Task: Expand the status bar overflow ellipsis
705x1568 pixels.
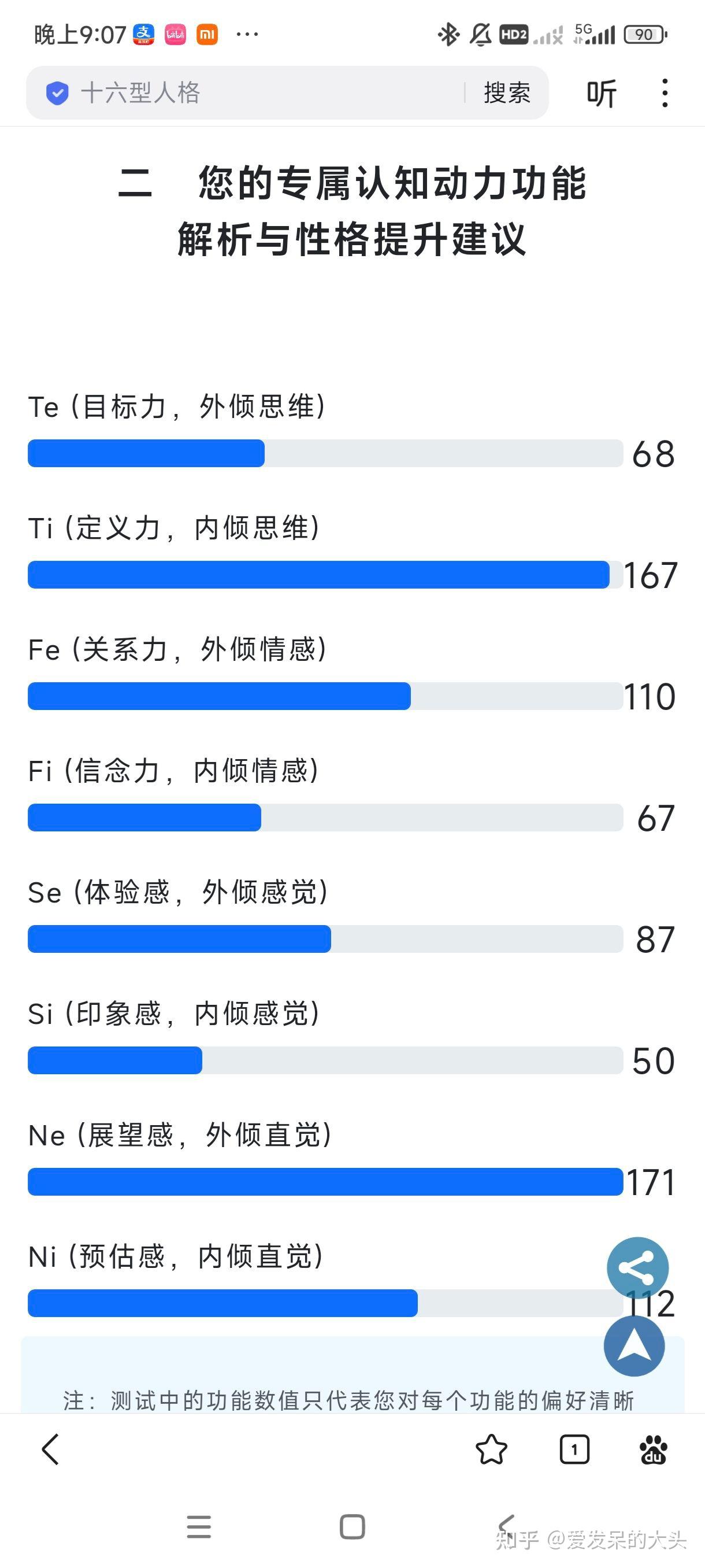Action: click(247, 35)
